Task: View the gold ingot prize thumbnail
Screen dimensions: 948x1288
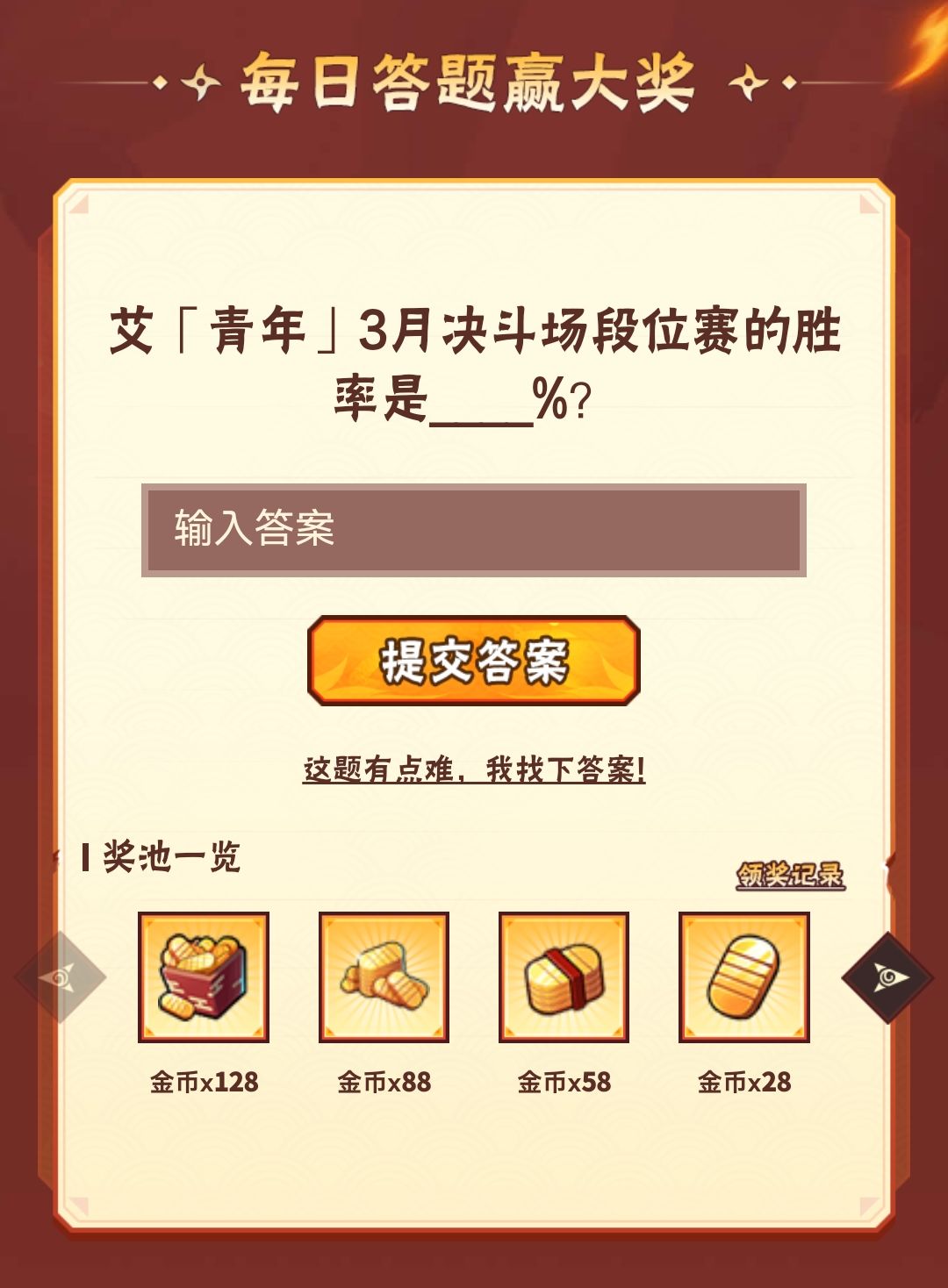Action: pos(744,978)
